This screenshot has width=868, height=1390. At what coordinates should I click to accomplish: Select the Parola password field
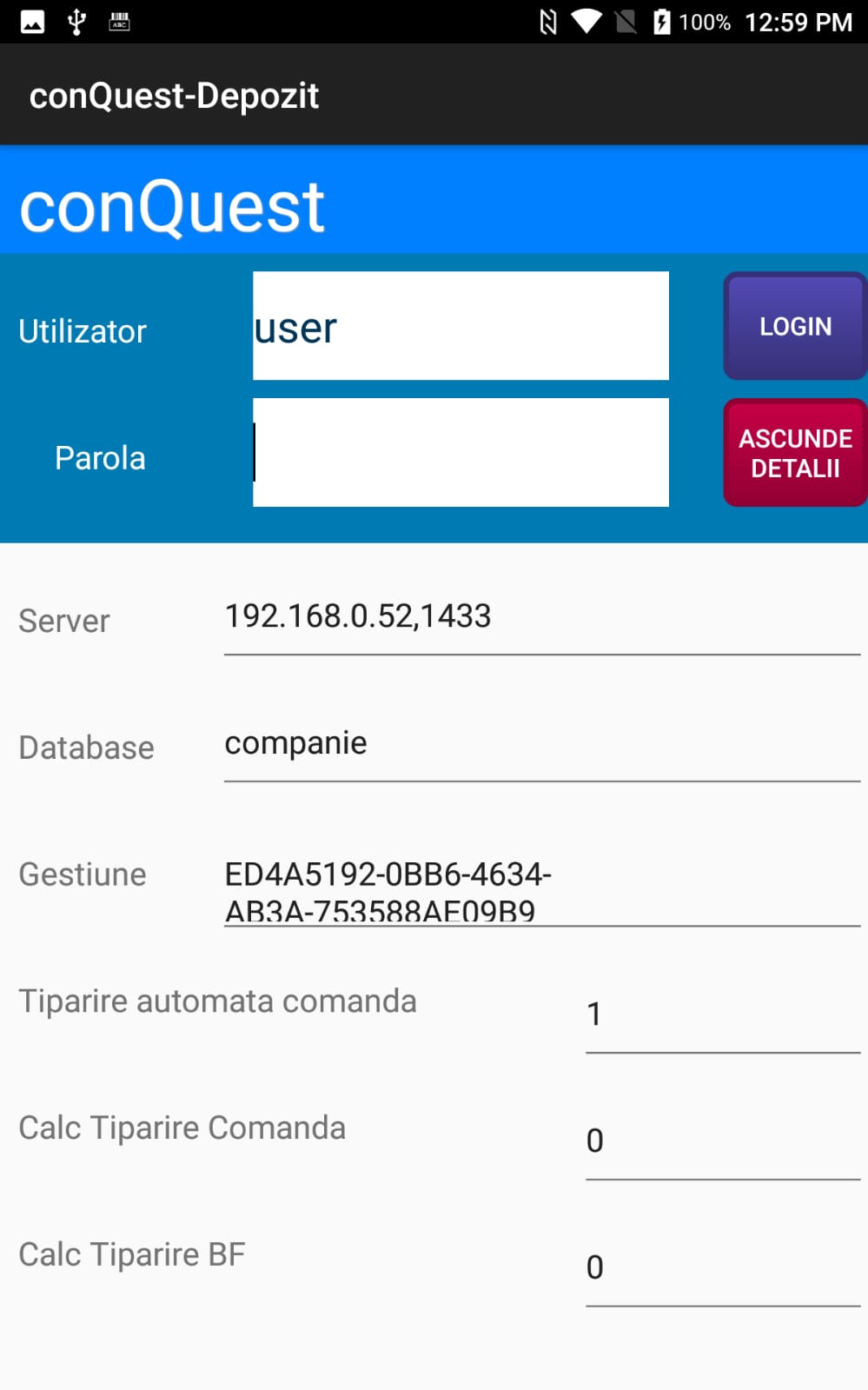coord(461,453)
